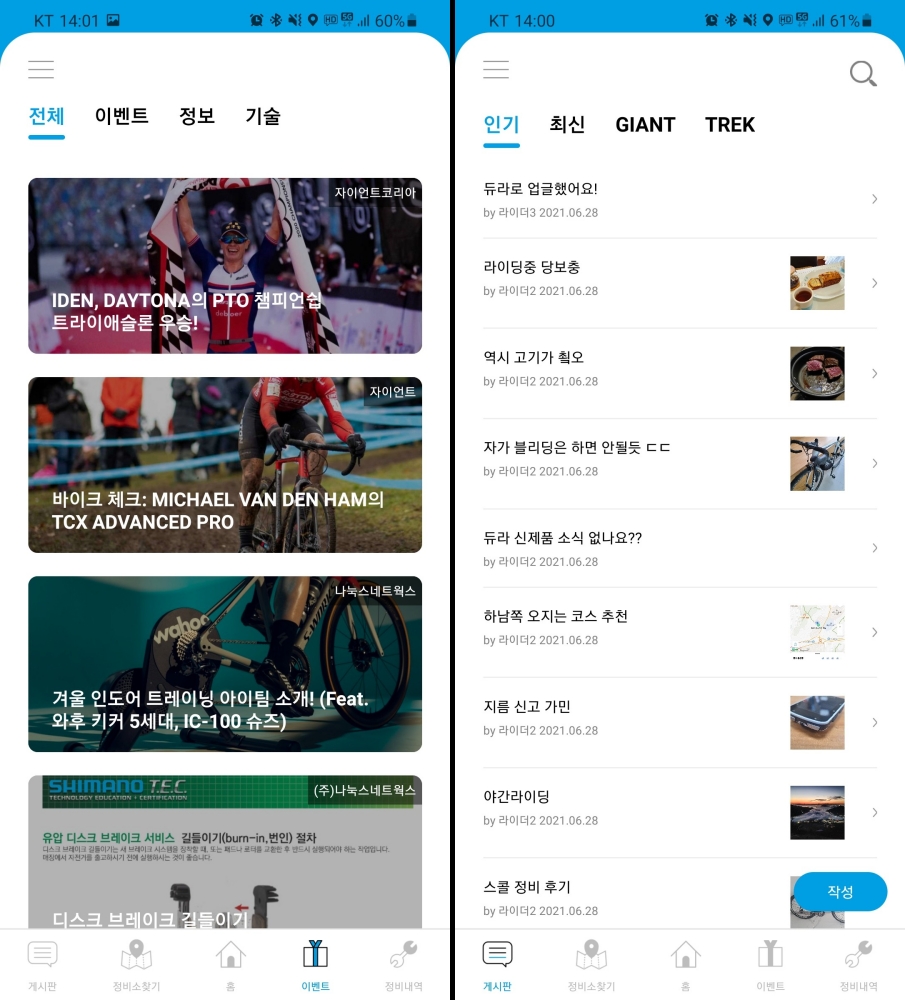The width and height of the screenshot is (905, 1000).
Task: Select the 최신 tab
Action: click(567, 125)
